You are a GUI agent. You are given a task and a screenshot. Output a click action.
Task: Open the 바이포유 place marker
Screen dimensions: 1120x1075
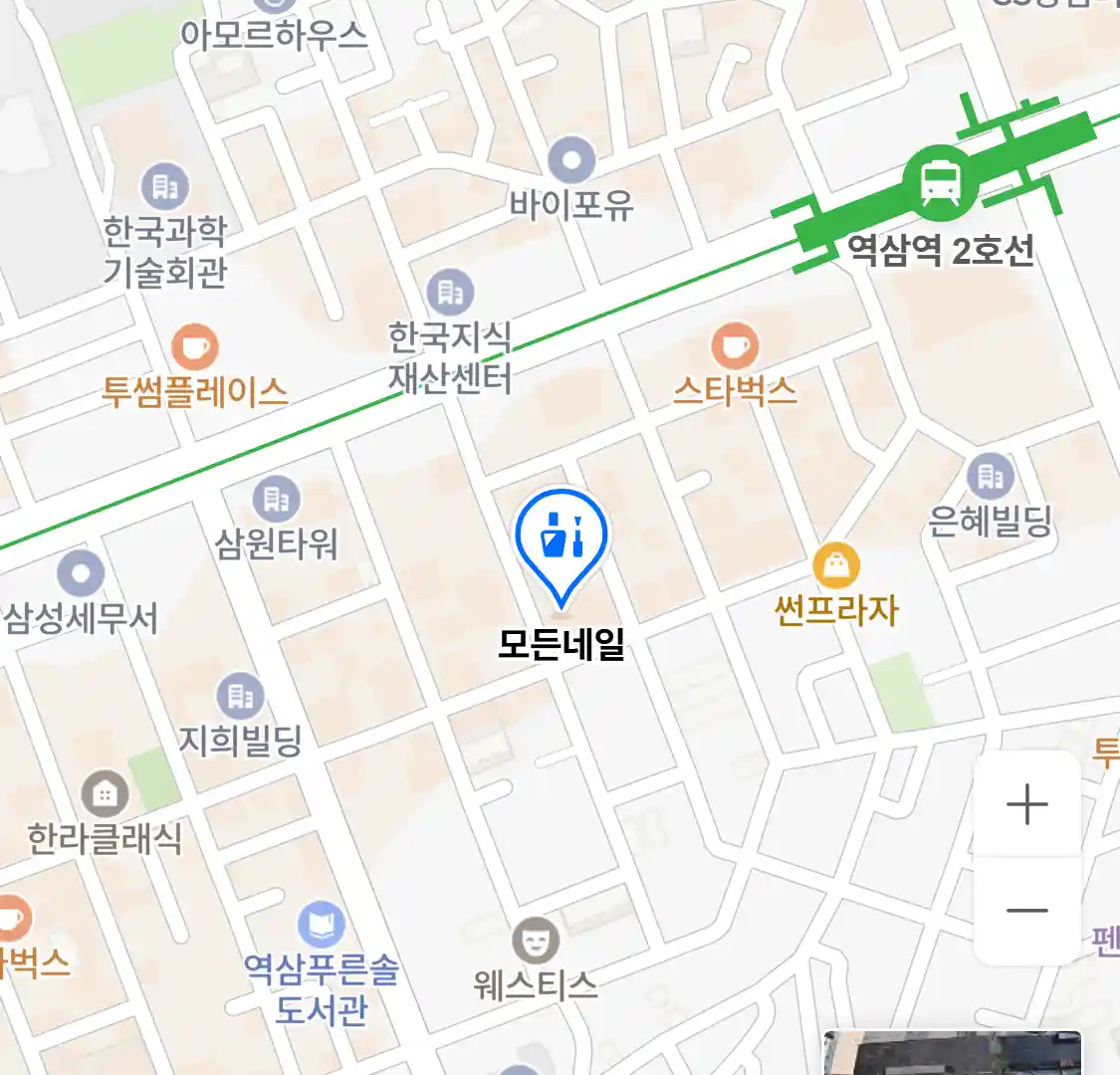pyautogui.click(x=571, y=160)
